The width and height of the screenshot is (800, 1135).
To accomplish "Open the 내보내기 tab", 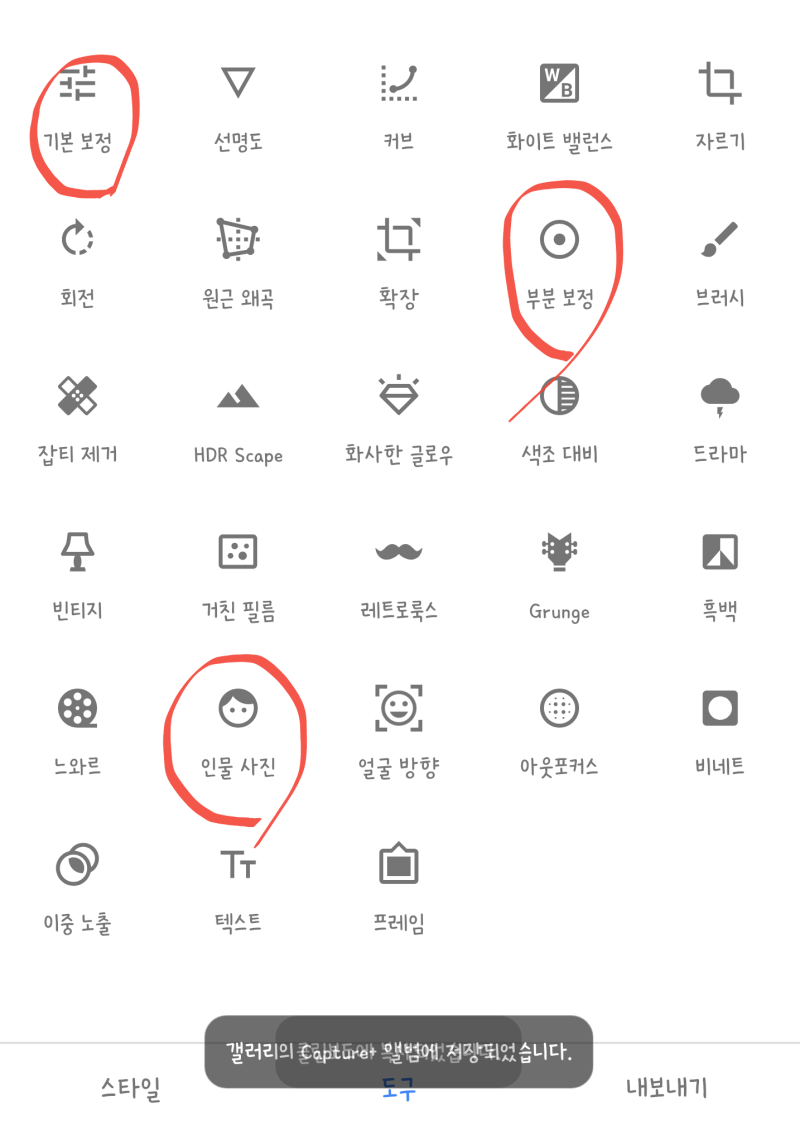I will click(666, 1088).
